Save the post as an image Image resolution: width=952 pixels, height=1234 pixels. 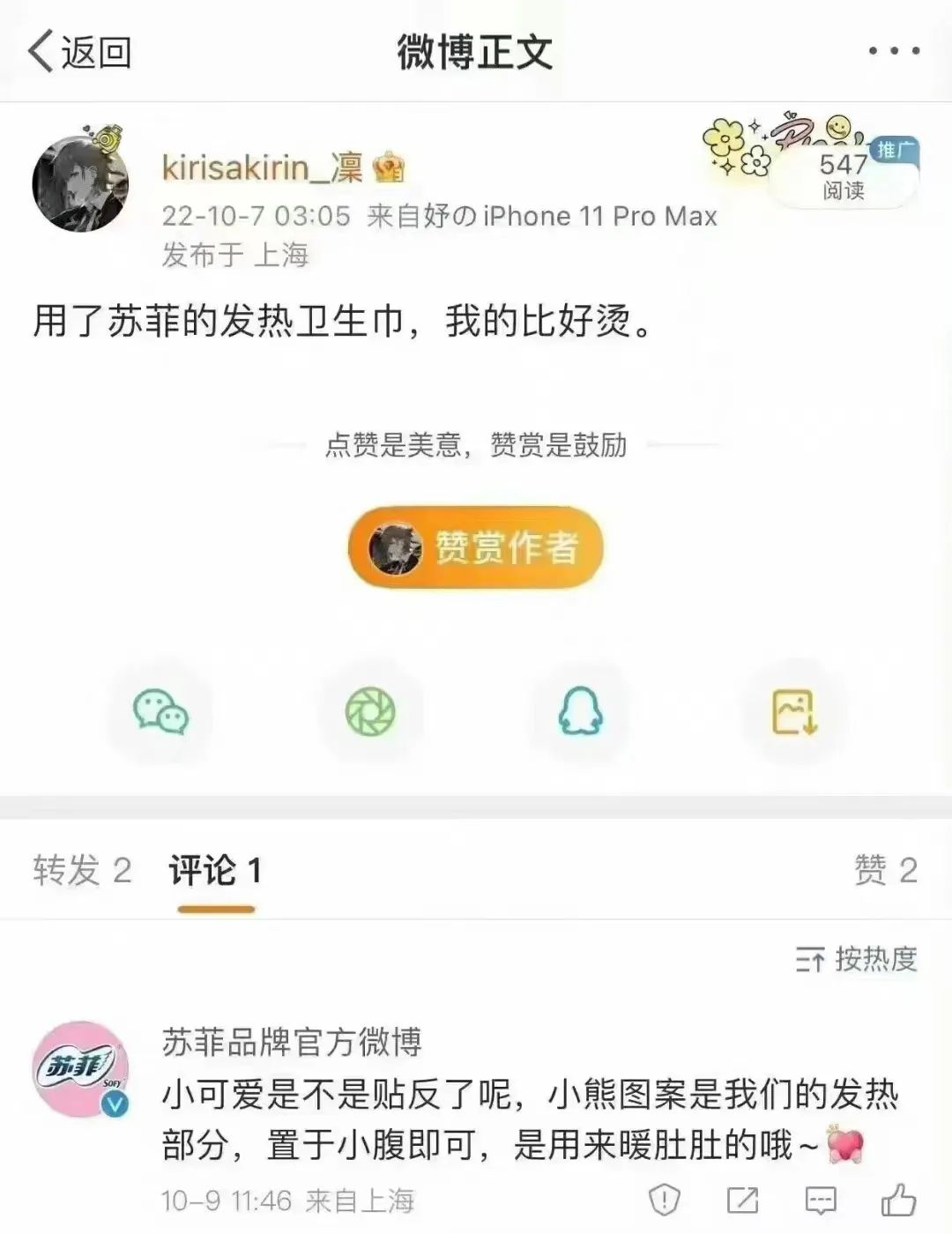point(793,712)
